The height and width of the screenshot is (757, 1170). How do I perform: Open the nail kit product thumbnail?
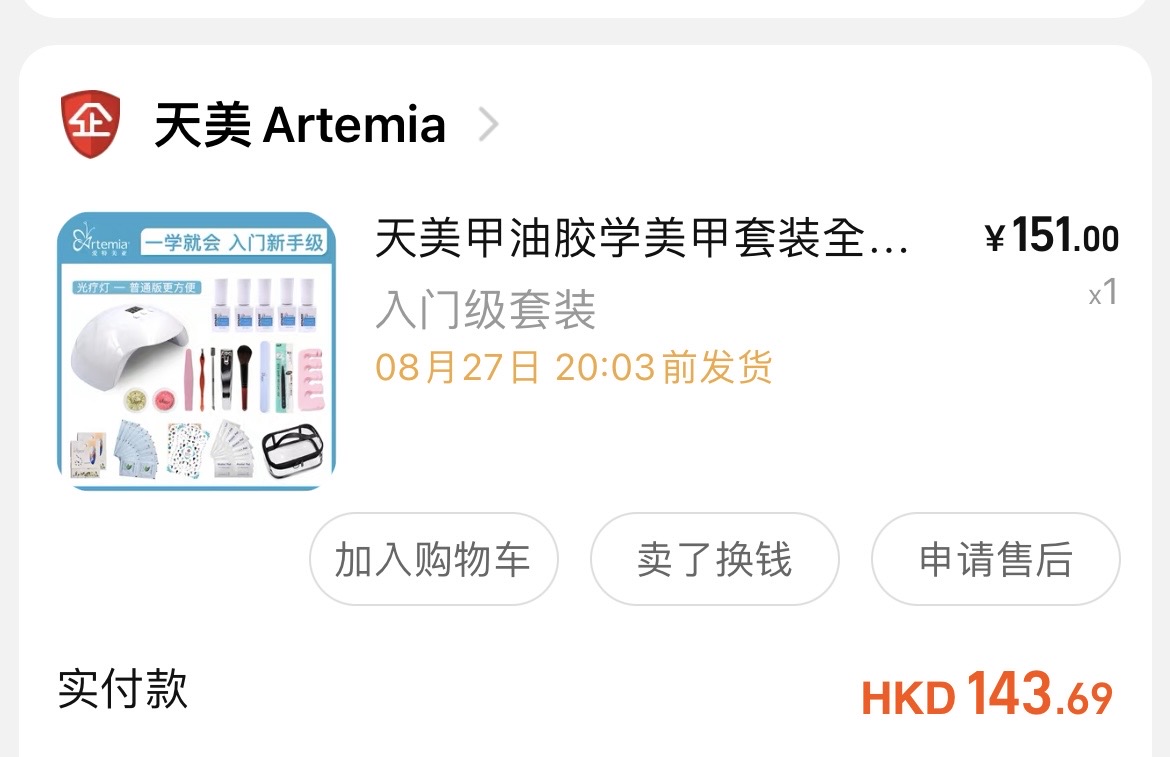(196, 351)
